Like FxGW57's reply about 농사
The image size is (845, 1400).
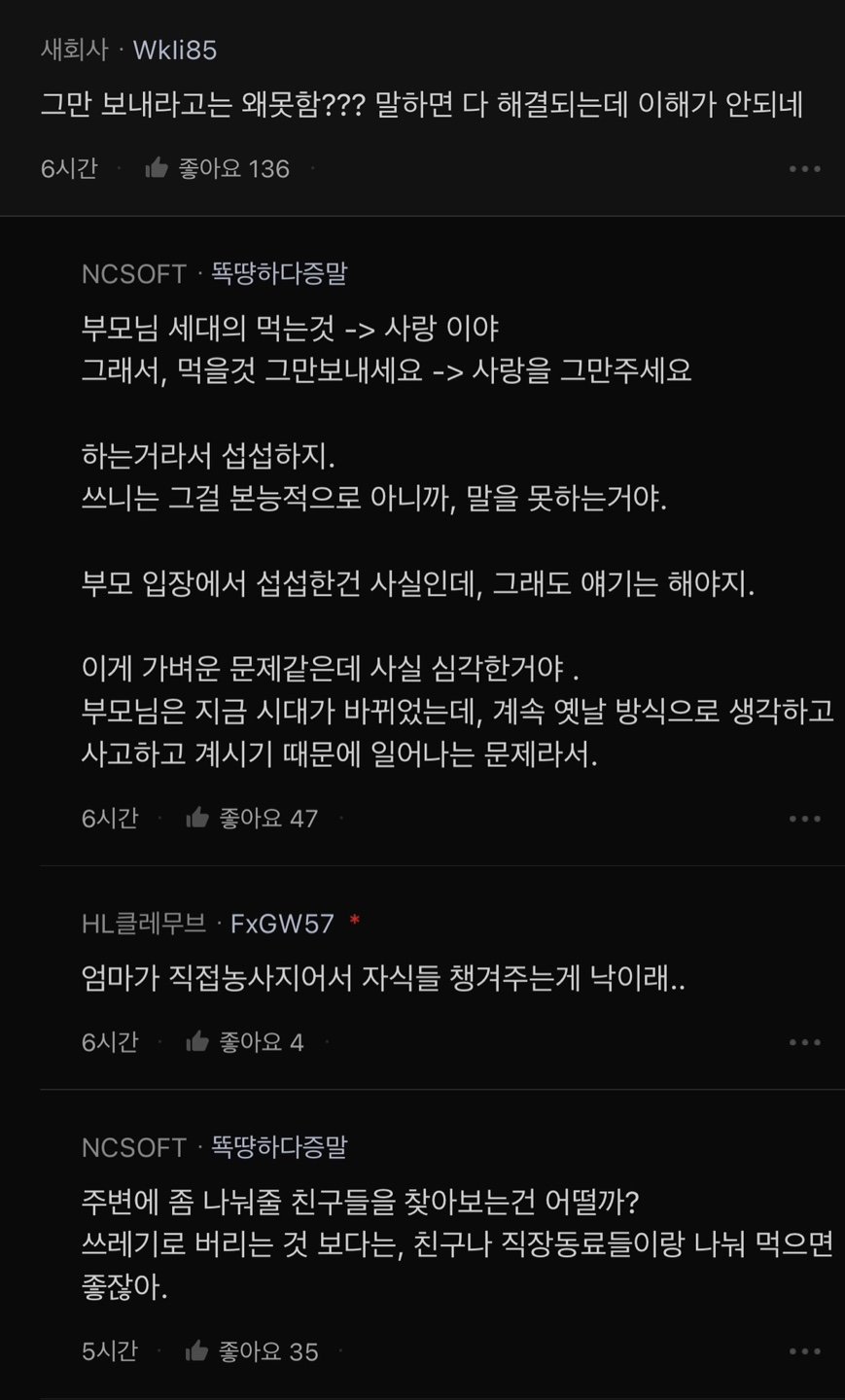click(x=198, y=1042)
